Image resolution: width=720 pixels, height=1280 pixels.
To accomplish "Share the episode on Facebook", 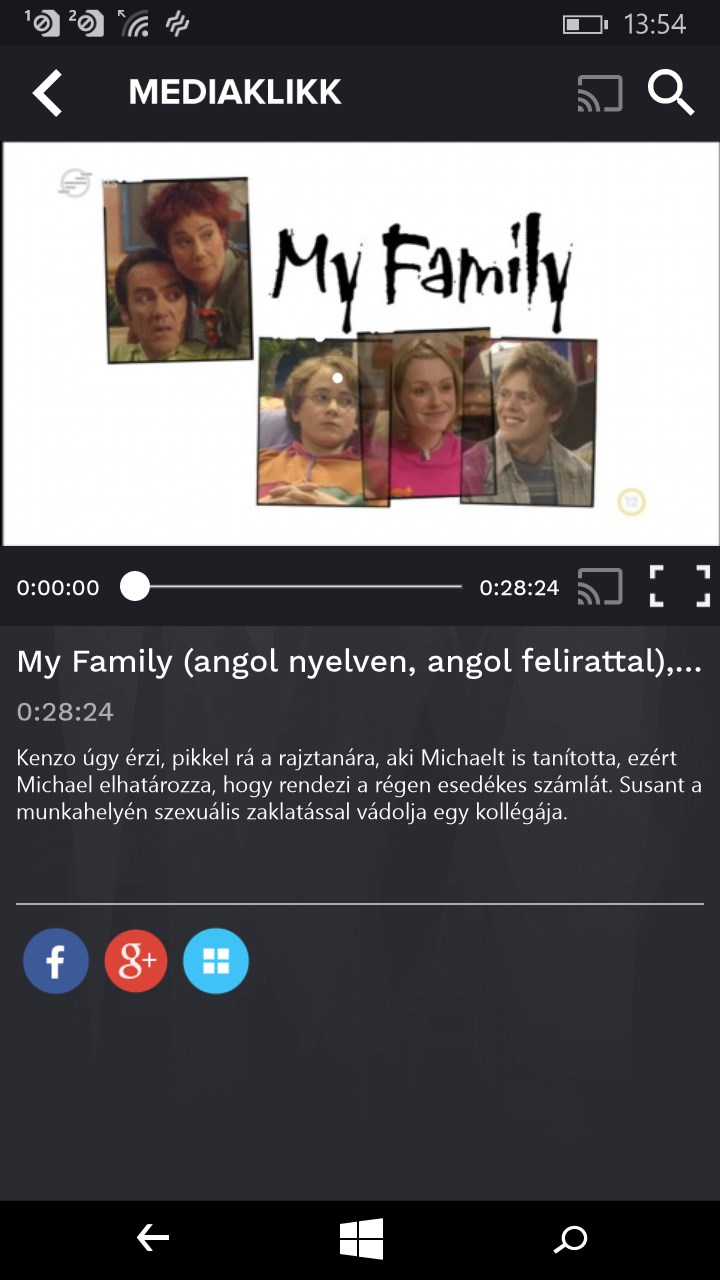I will coord(56,961).
